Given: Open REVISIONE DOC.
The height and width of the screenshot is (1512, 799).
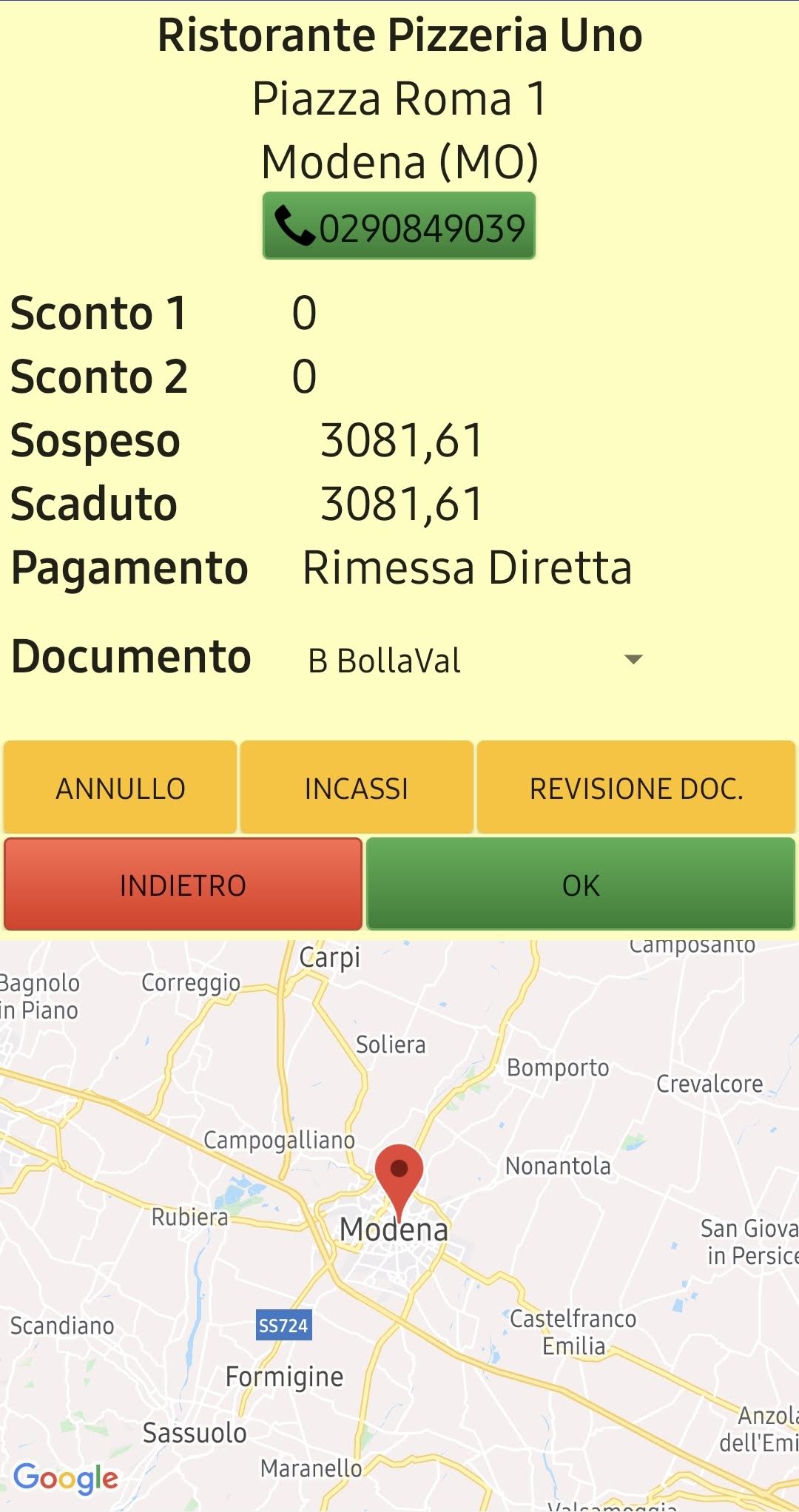Looking at the screenshot, I should (636, 788).
